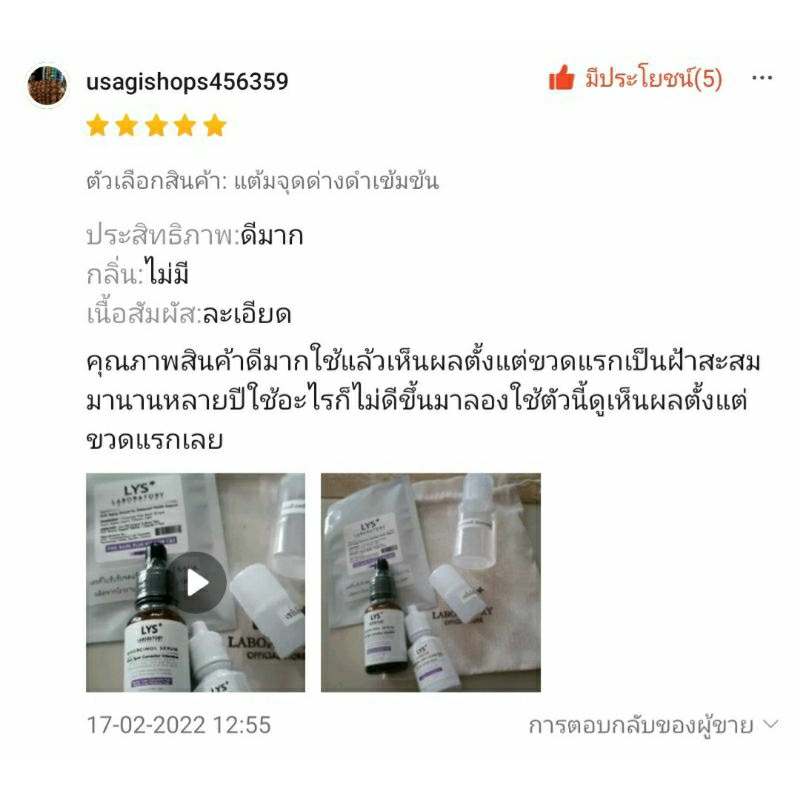Mark the review as helpful with thumbs-up
Image resolution: width=800 pixels, height=800 pixels.
click(561, 78)
